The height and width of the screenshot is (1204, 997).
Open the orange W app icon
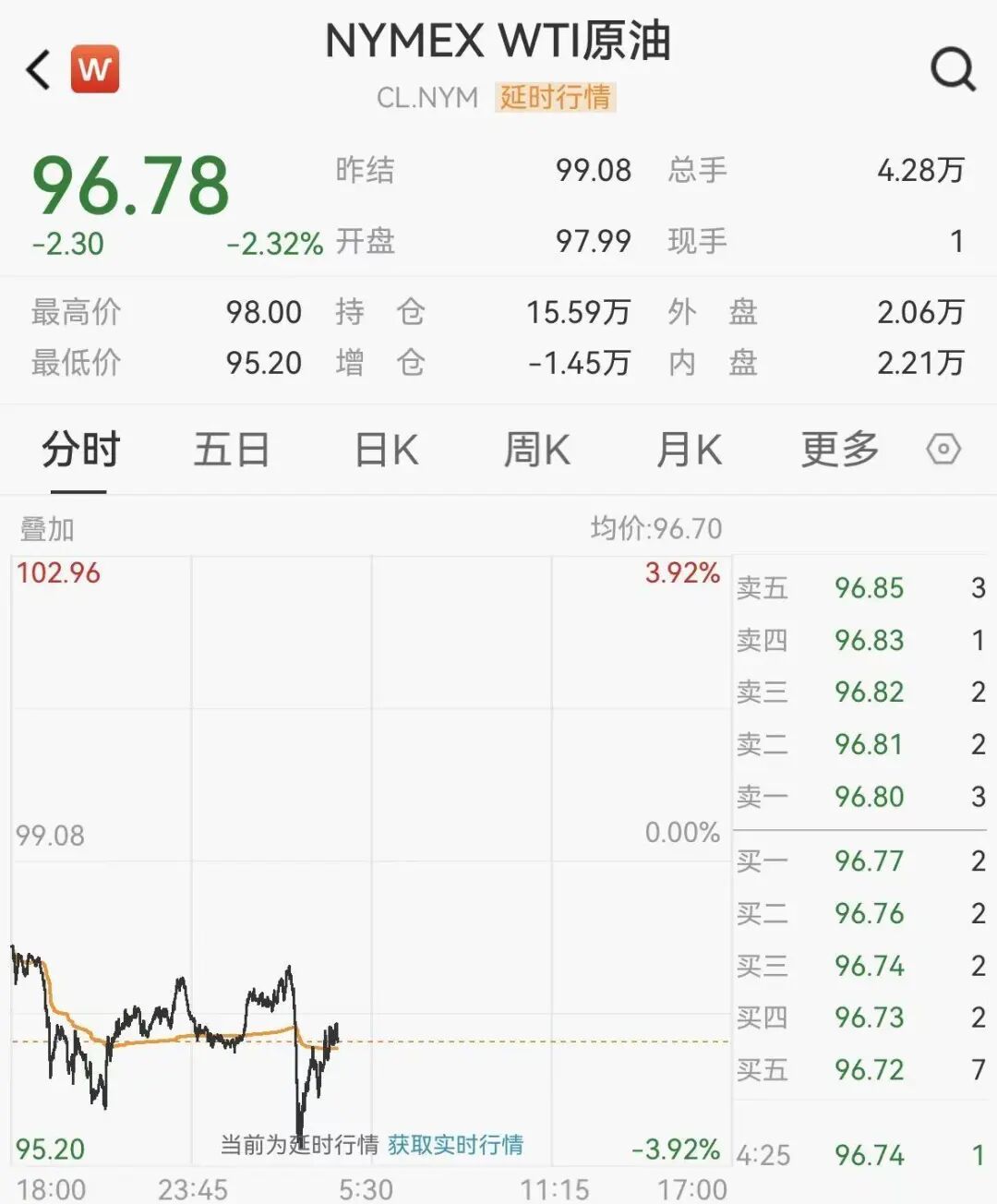(95, 69)
